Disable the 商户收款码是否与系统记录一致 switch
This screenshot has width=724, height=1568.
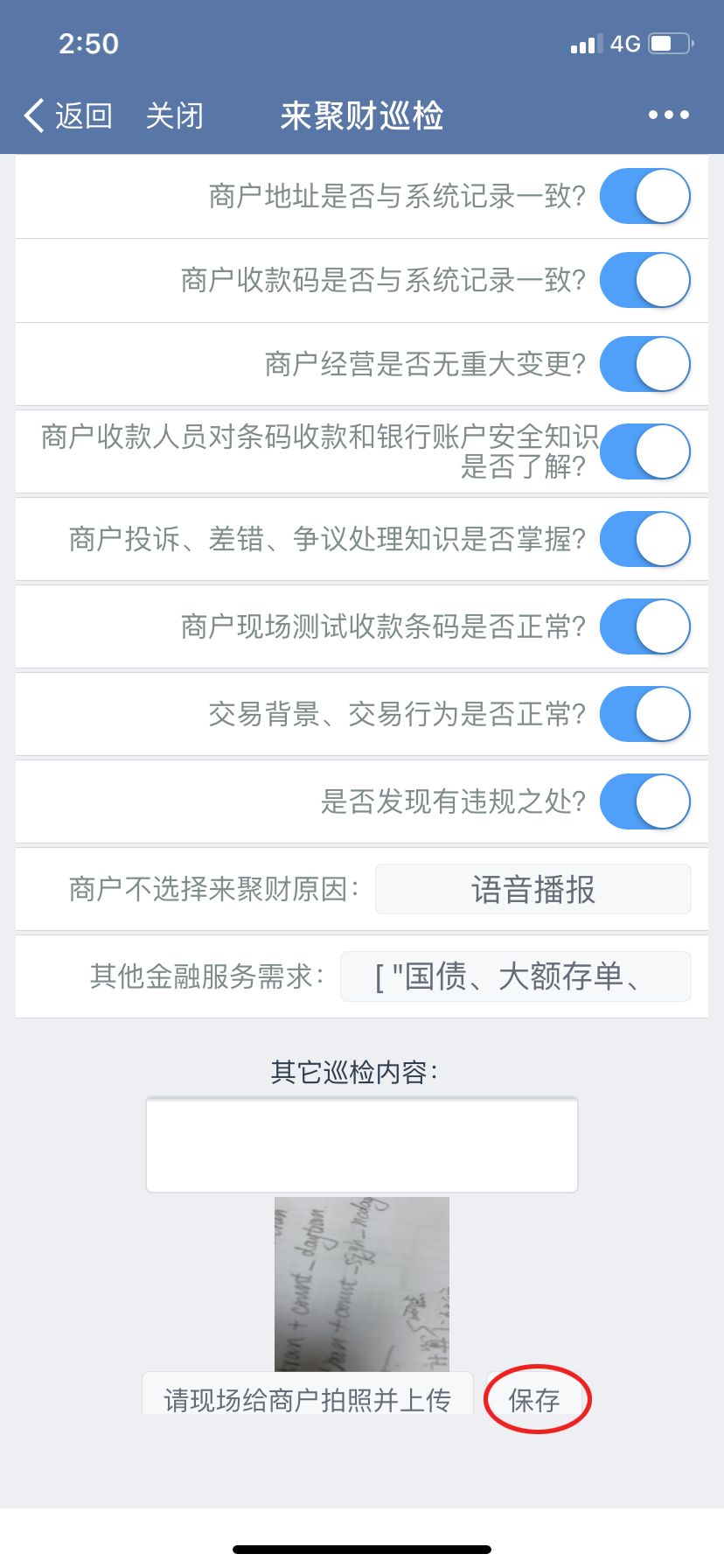point(644,280)
